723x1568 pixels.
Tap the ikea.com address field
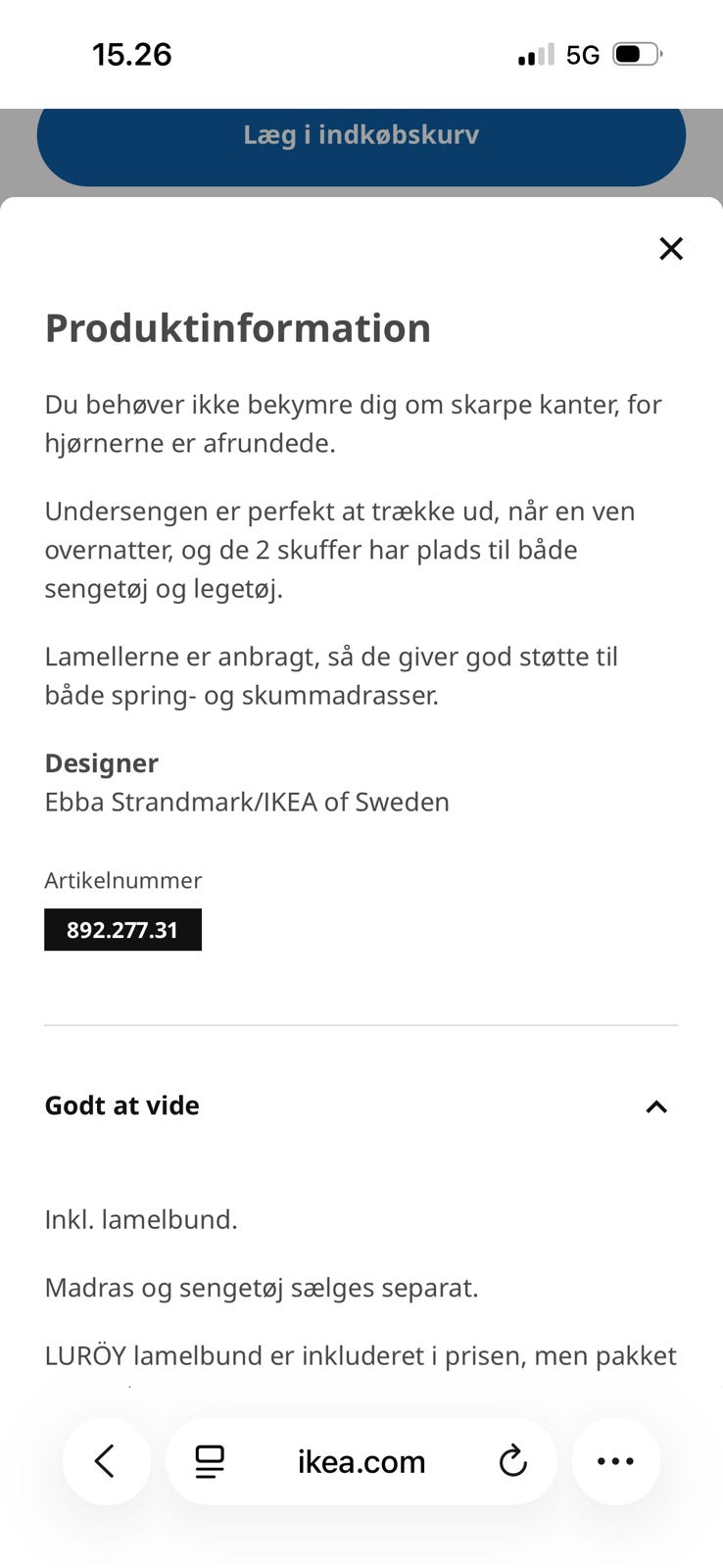click(361, 1461)
